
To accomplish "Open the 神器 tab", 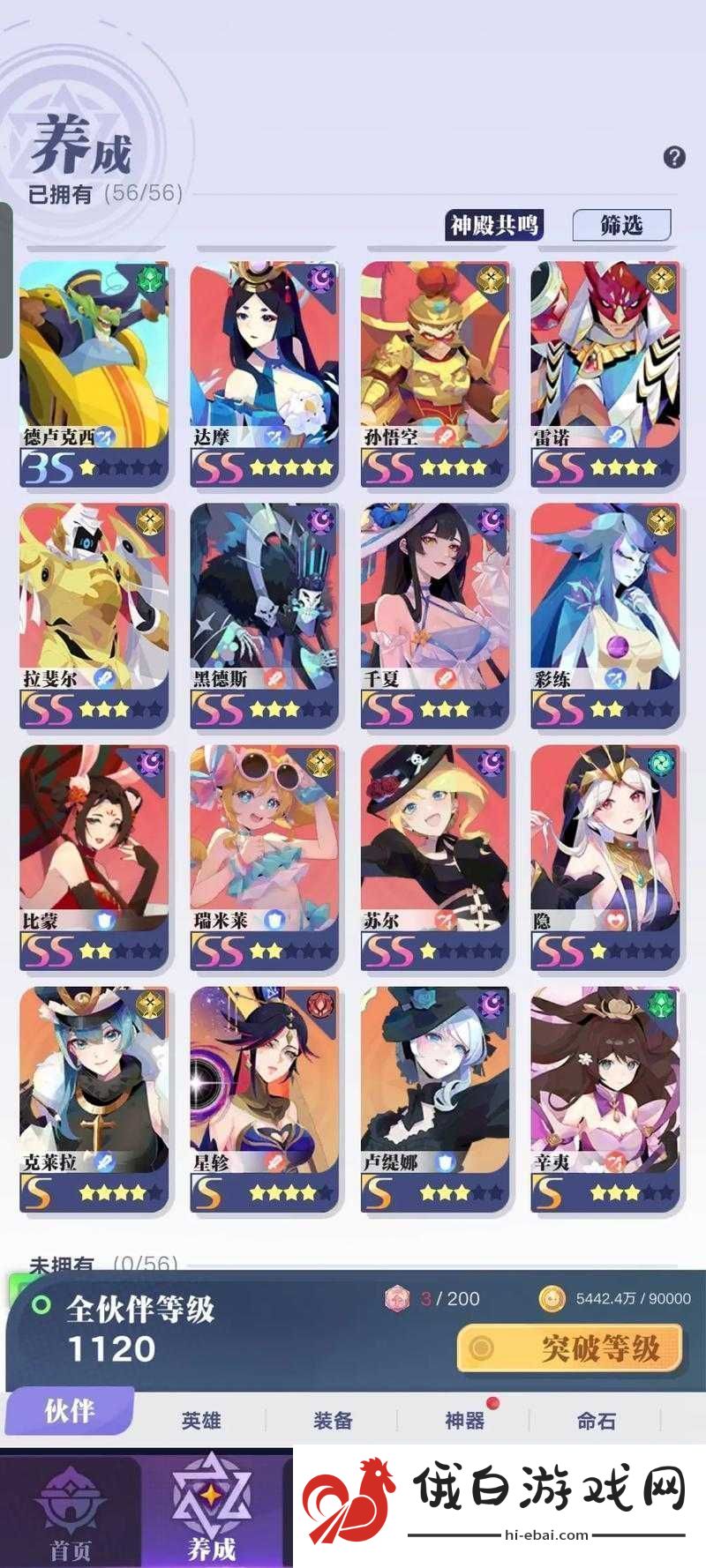I will point(464,1420).
